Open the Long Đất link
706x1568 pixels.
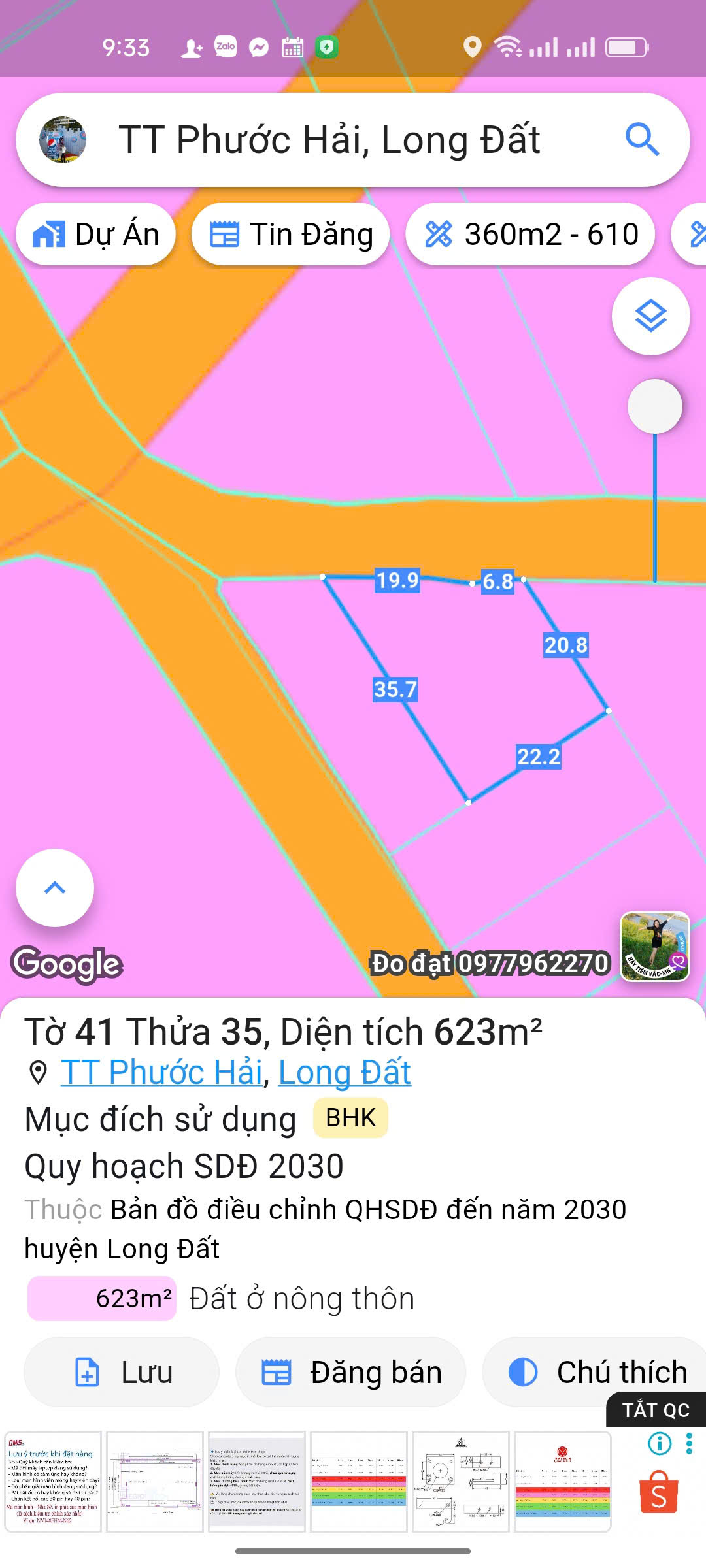[x=345, y=1072]
